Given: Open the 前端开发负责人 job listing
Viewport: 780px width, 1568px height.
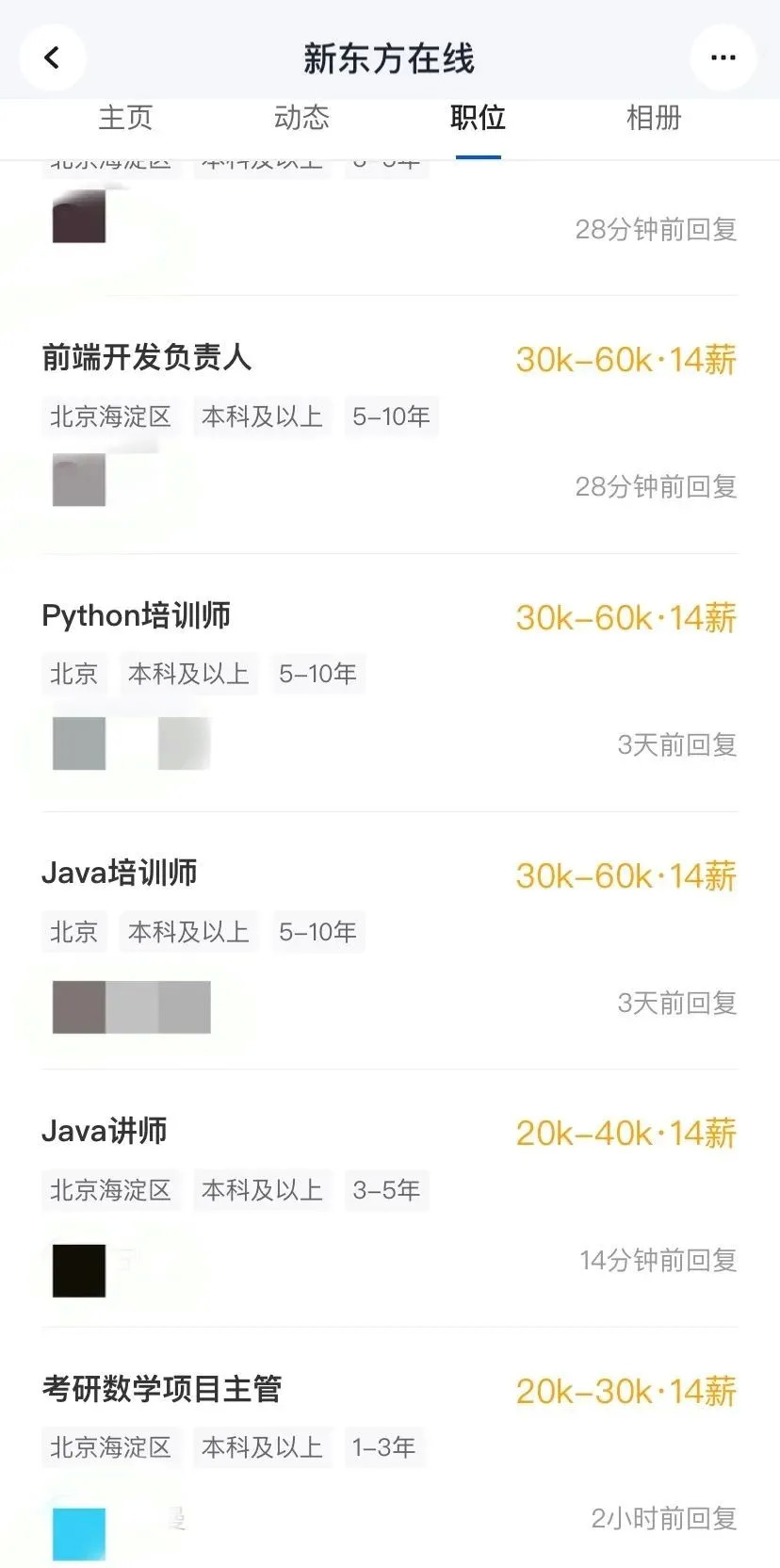Looking at the screenshot, I should (x=147, y=358).
